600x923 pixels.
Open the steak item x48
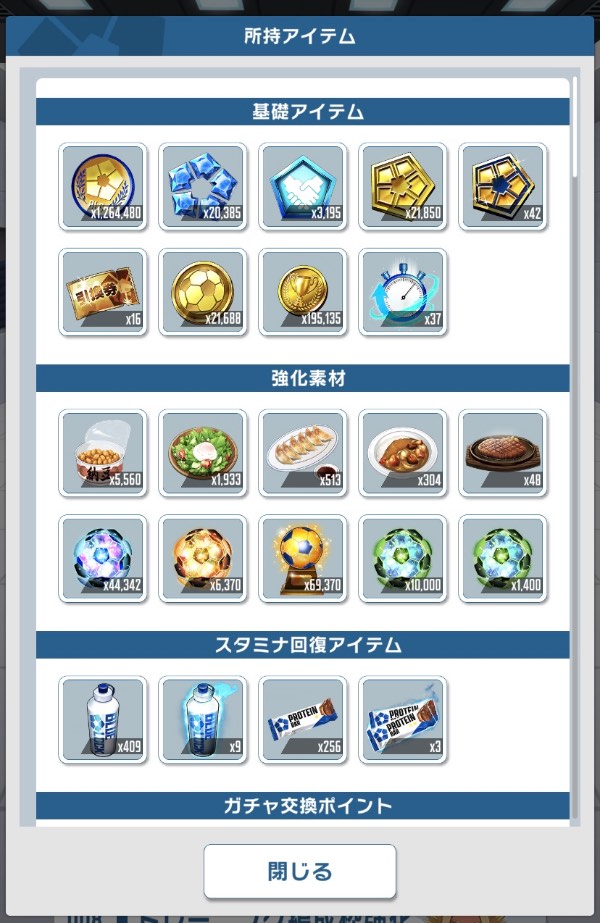tap(503, 453)
